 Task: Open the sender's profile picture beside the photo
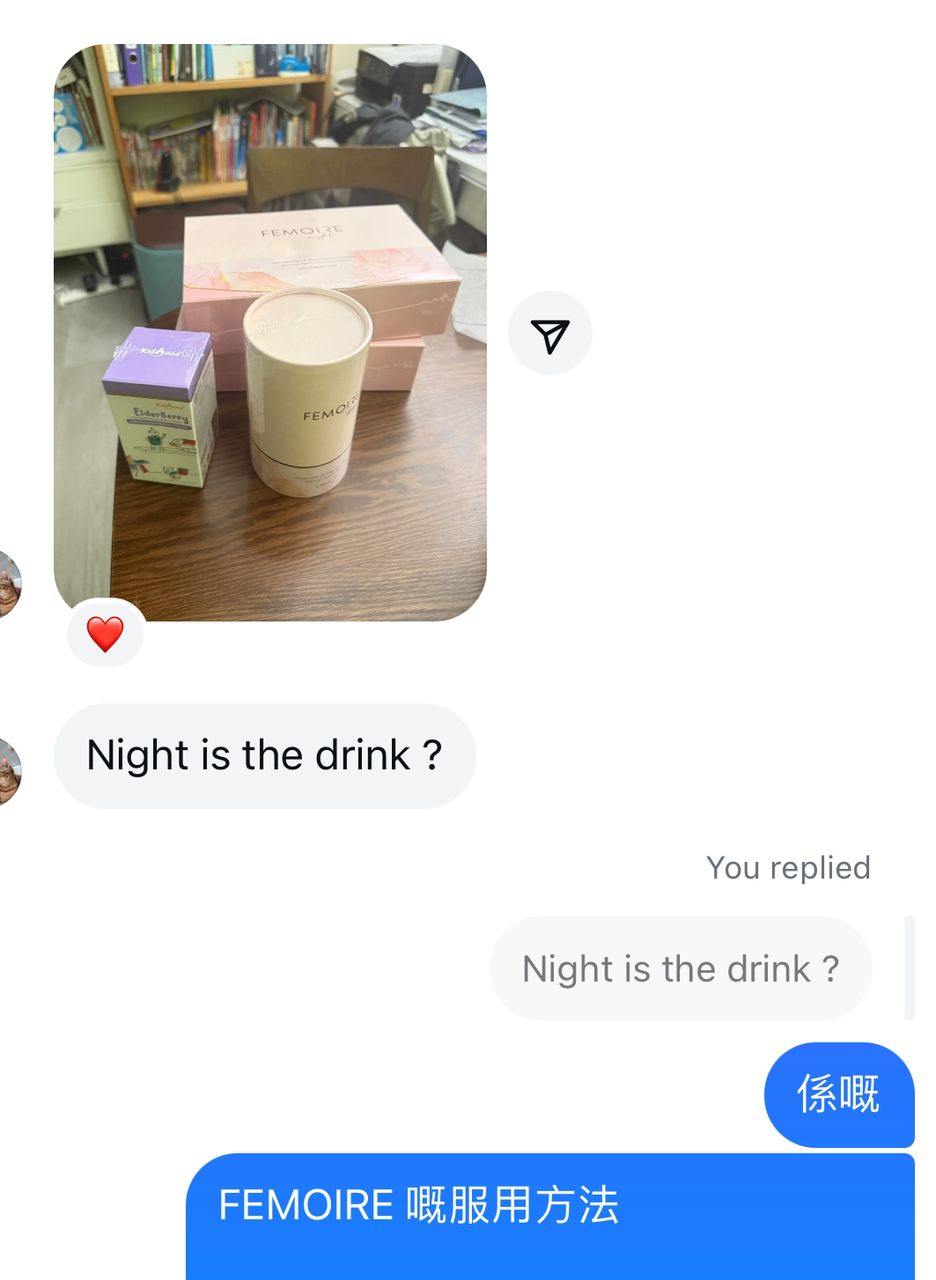coord(8,584)
